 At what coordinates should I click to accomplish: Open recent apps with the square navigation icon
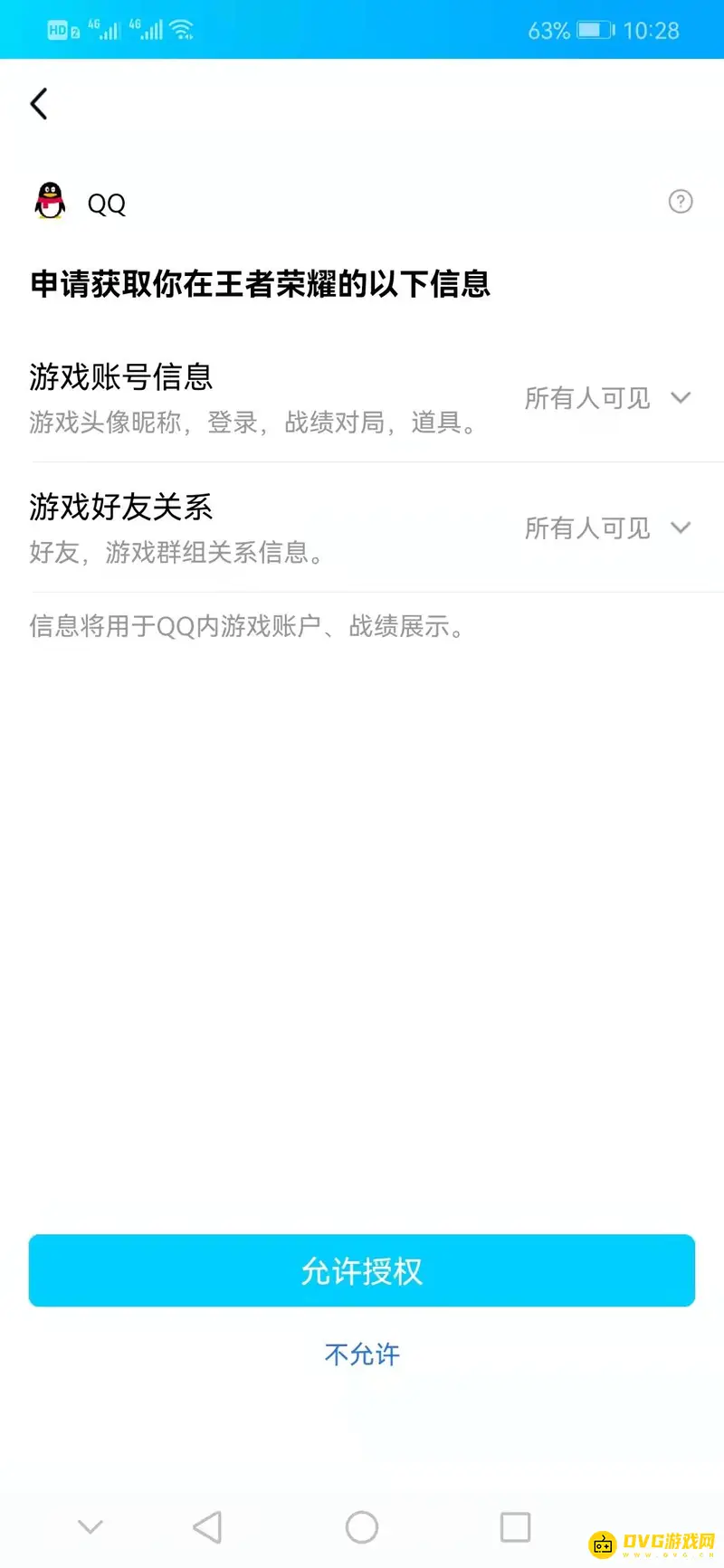coord(514,1525)
